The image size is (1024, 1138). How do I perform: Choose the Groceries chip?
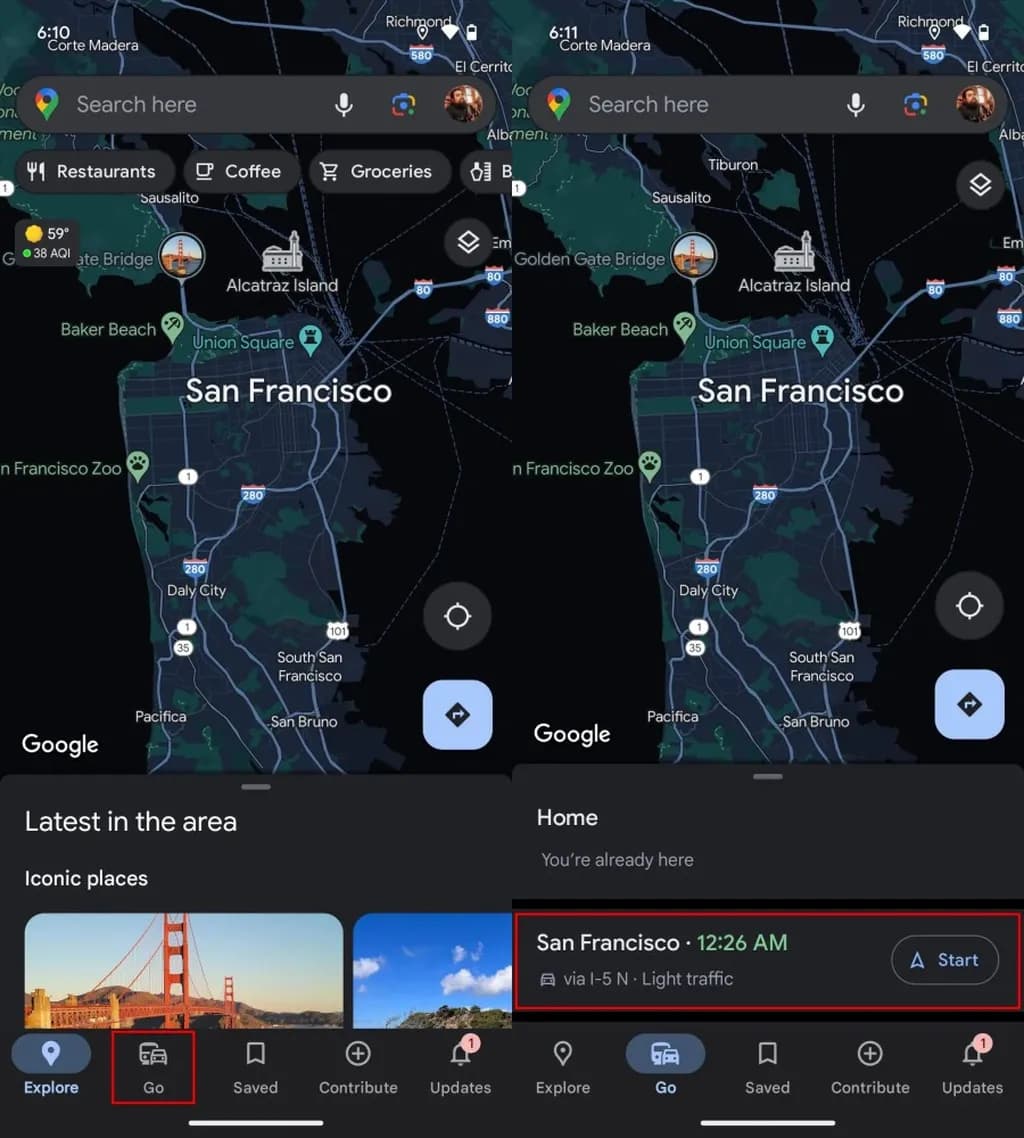[376, 171]
